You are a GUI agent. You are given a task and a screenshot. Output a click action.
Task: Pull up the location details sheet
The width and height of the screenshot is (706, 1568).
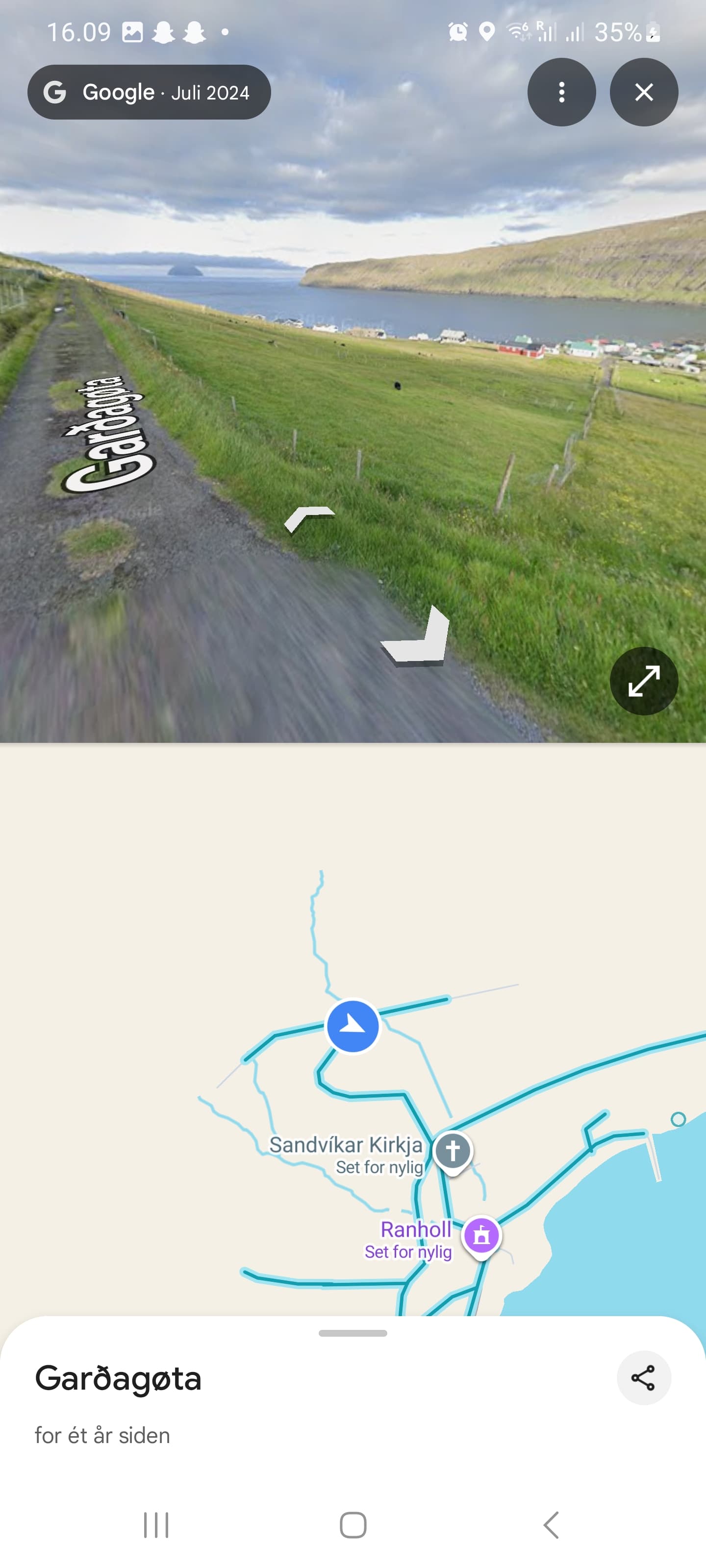point(353,1332)
